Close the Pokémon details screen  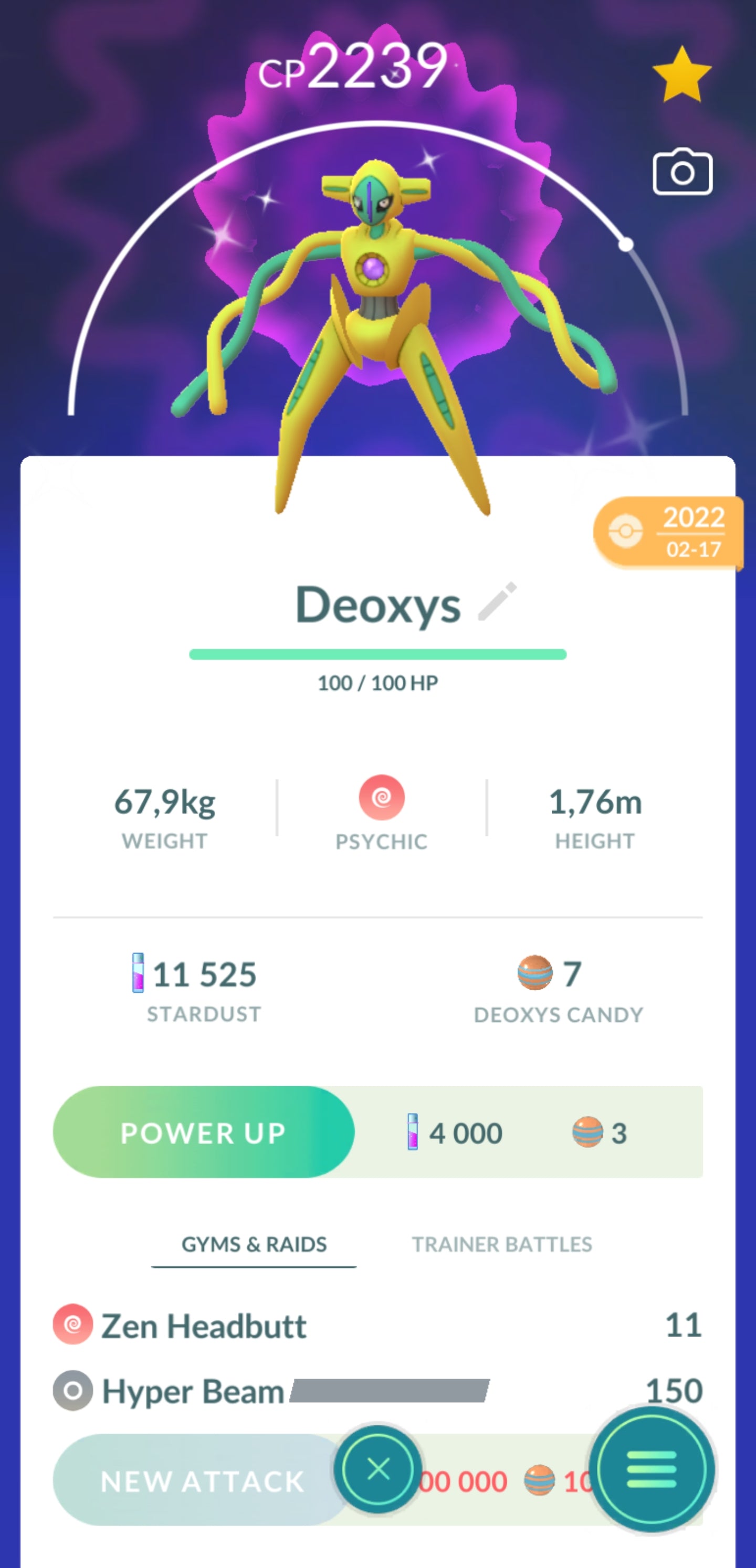379,1469
